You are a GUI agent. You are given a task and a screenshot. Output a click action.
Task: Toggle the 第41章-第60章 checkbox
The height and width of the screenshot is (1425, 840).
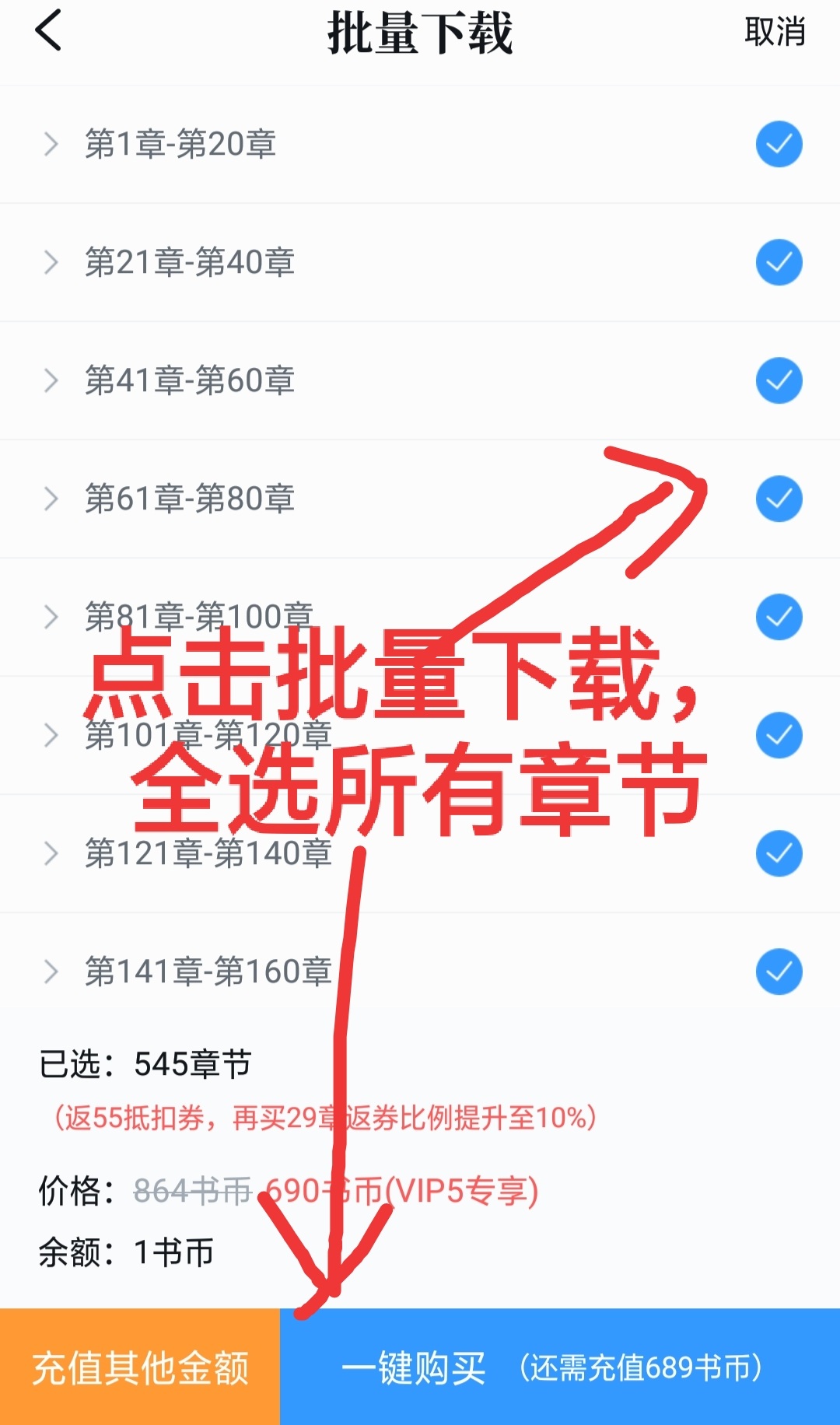pos(779,380)
